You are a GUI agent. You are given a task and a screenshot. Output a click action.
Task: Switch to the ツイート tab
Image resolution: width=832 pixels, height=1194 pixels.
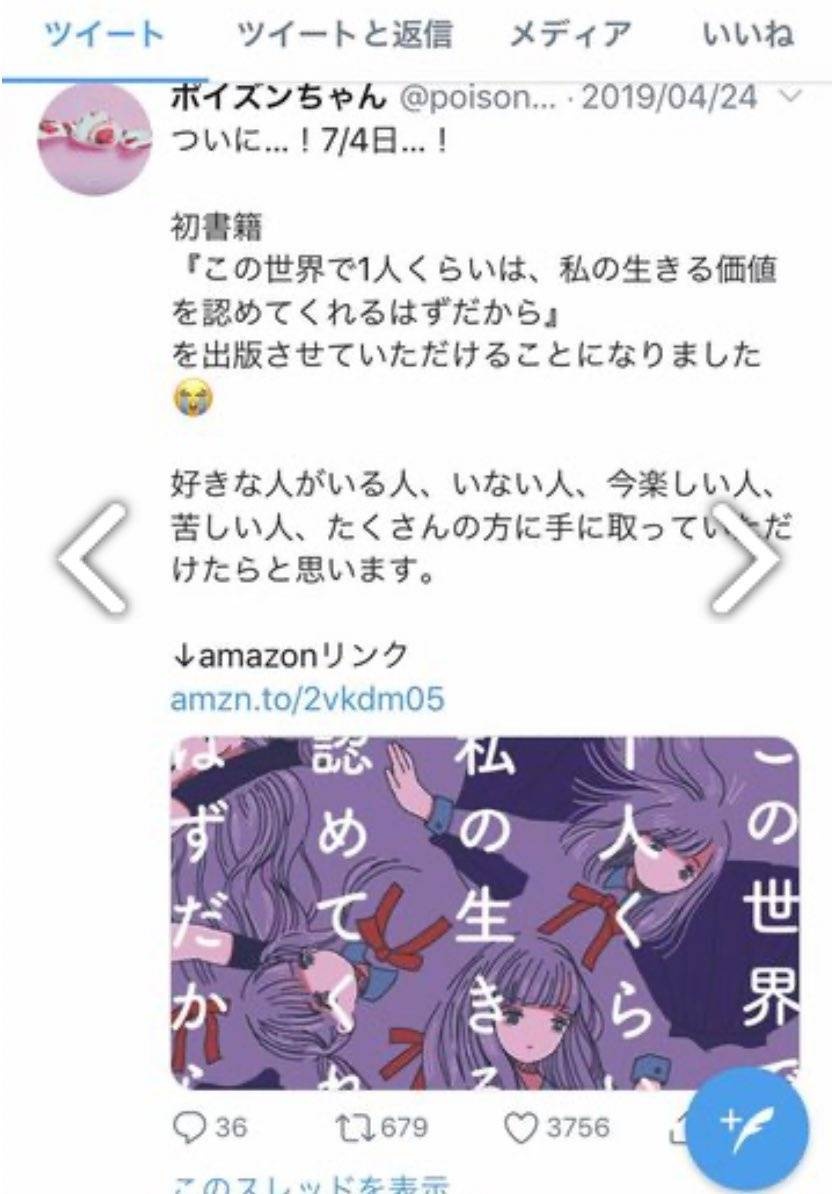[104, 36]
